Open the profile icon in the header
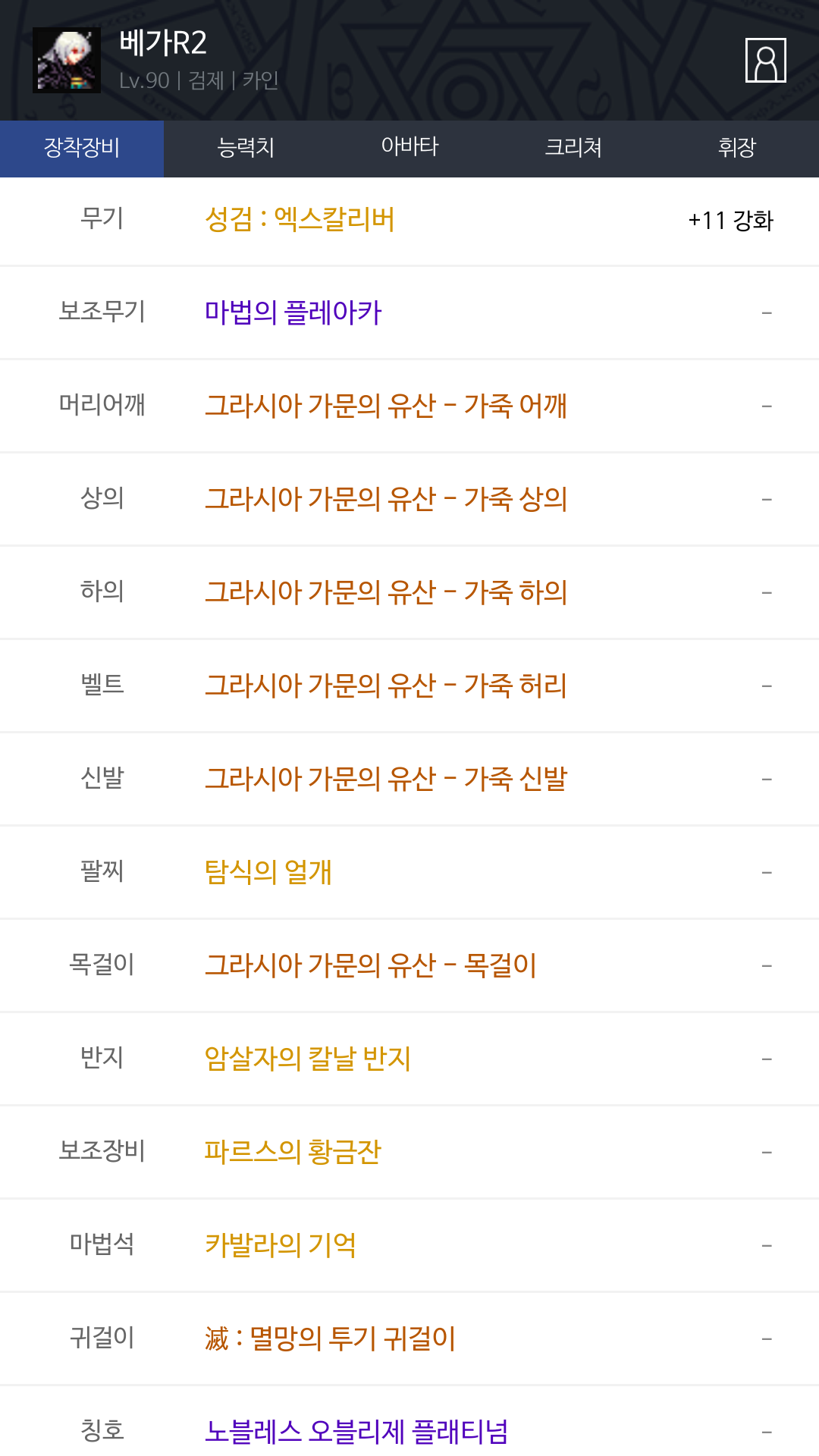The image size is (819, 1456). (765, 60)
